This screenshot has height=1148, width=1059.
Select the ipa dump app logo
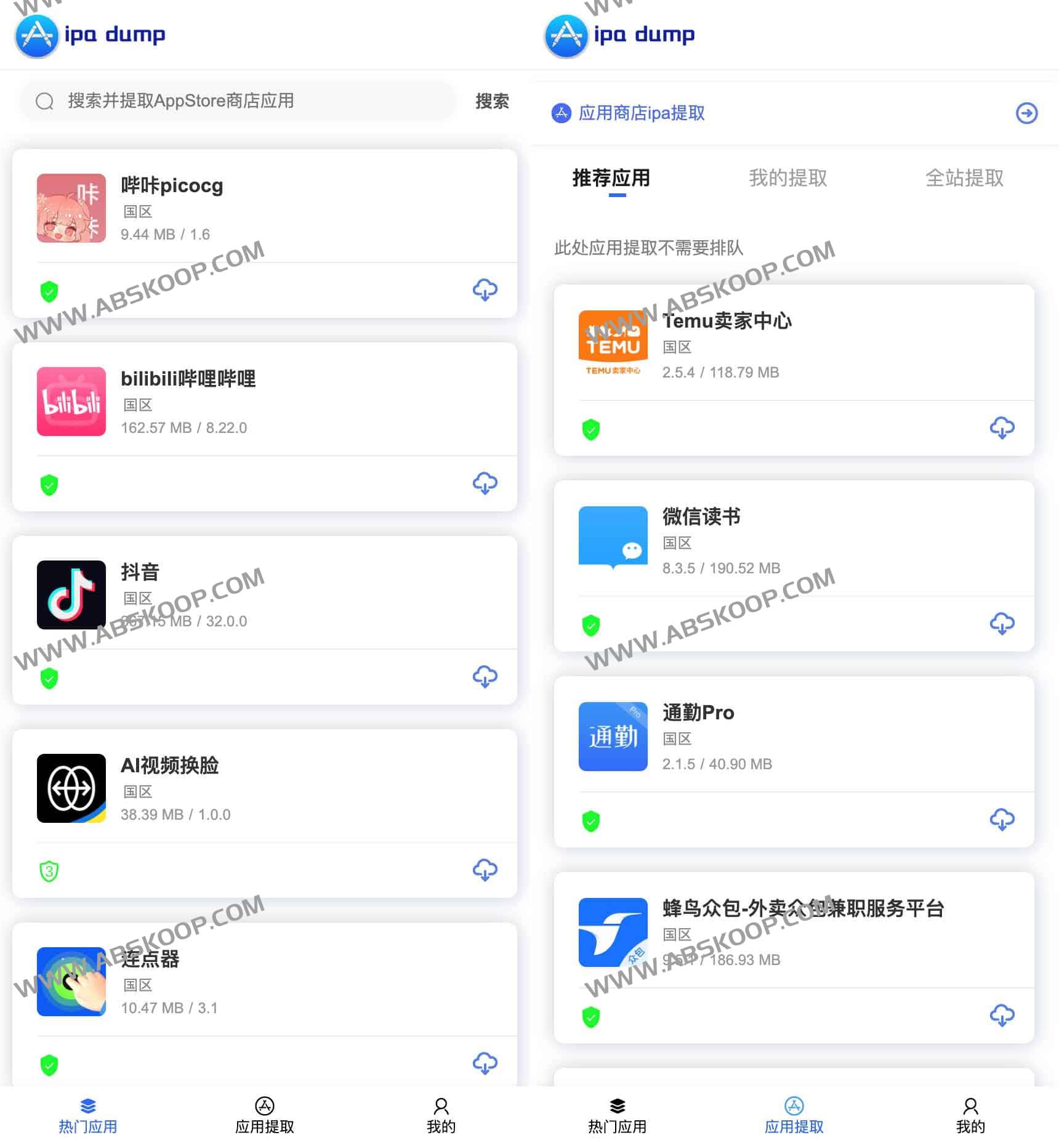pyautogui.click(x=37, y=35)
